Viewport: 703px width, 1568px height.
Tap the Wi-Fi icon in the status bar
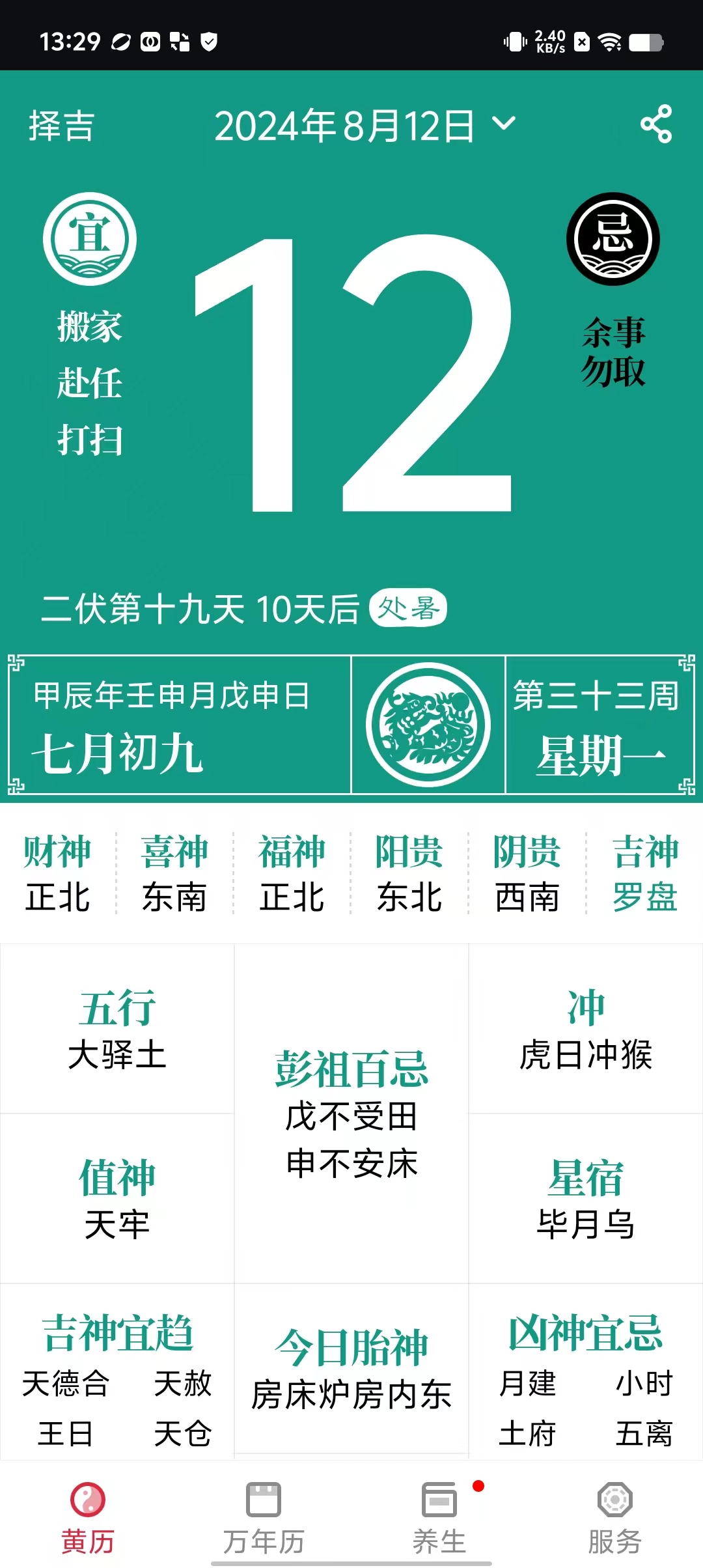(611, 42)
